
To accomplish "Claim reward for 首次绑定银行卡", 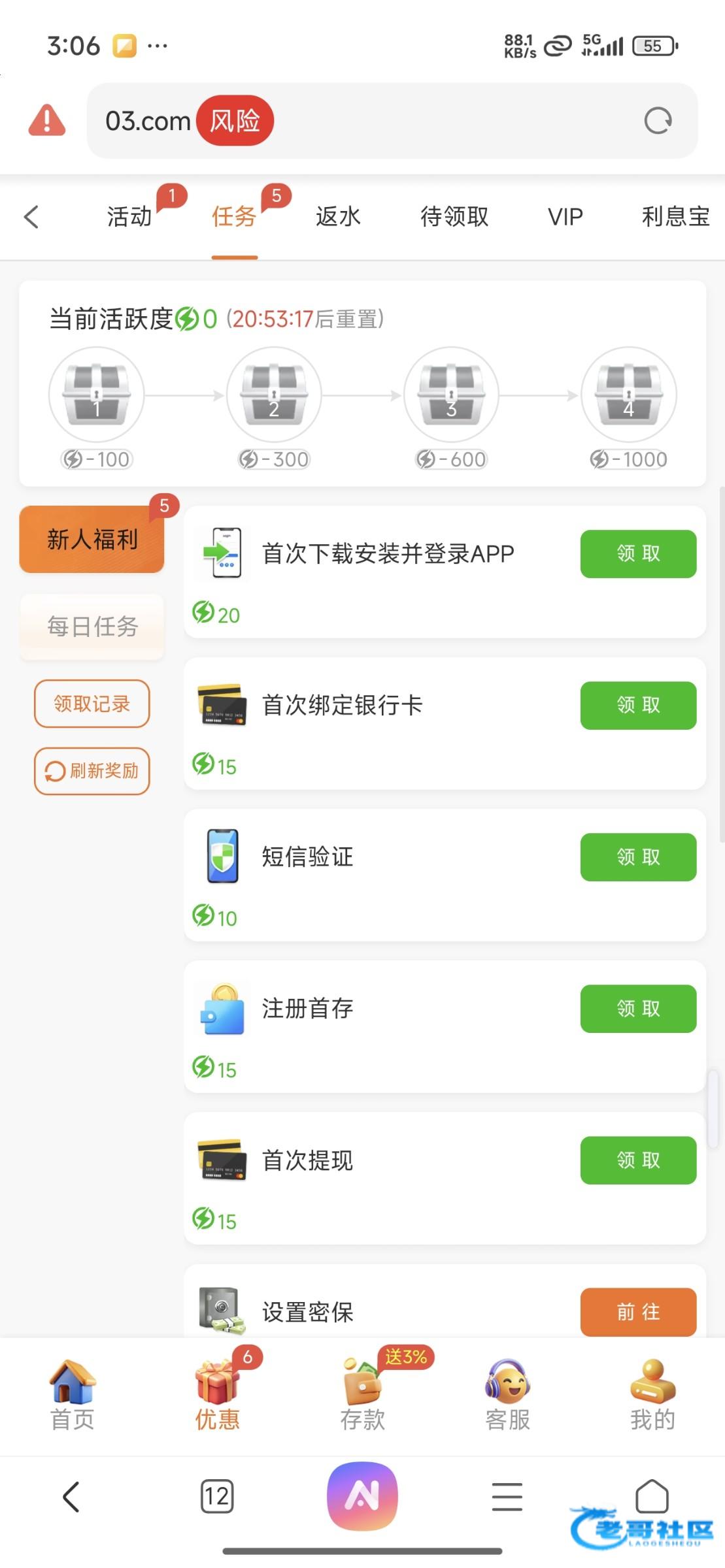I will click(x=638, y=706).
